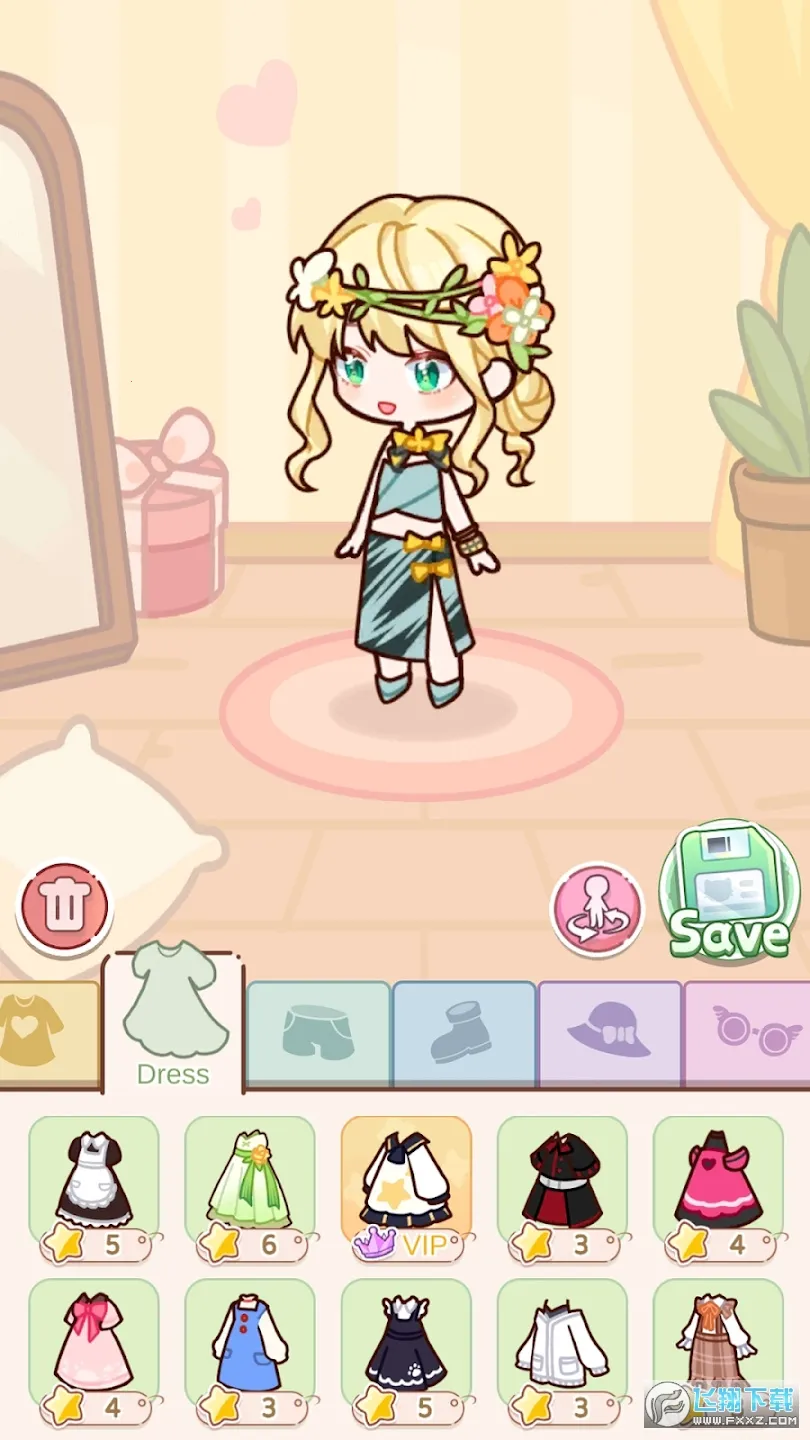Pick the red and black plaid dress
Image resolution: width=810 pixels, height=1440 pixels.
click(x=562, y=1180)
